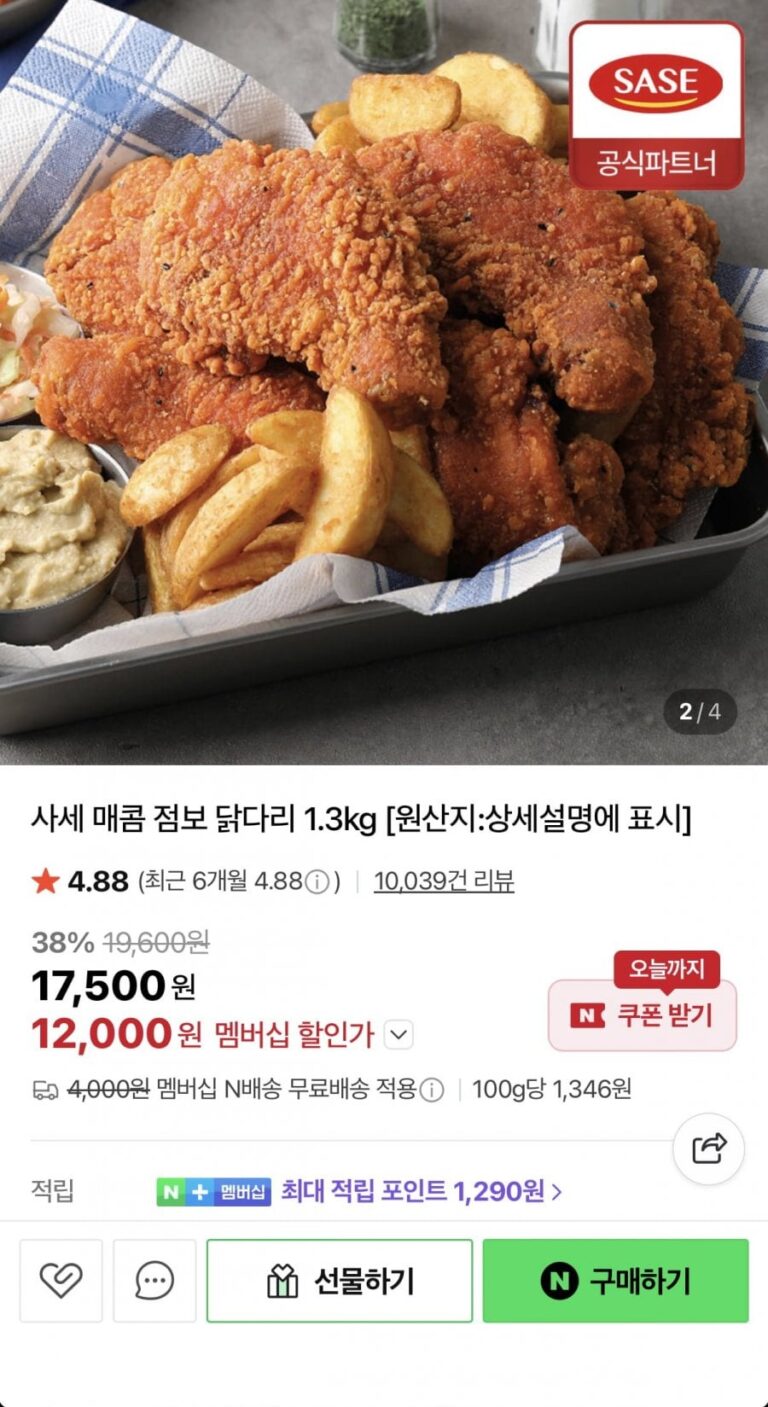Show info about the 6-month rating
Image resolution: width=768 pixels, height=1407 pixels.
(x=317, y=881)
